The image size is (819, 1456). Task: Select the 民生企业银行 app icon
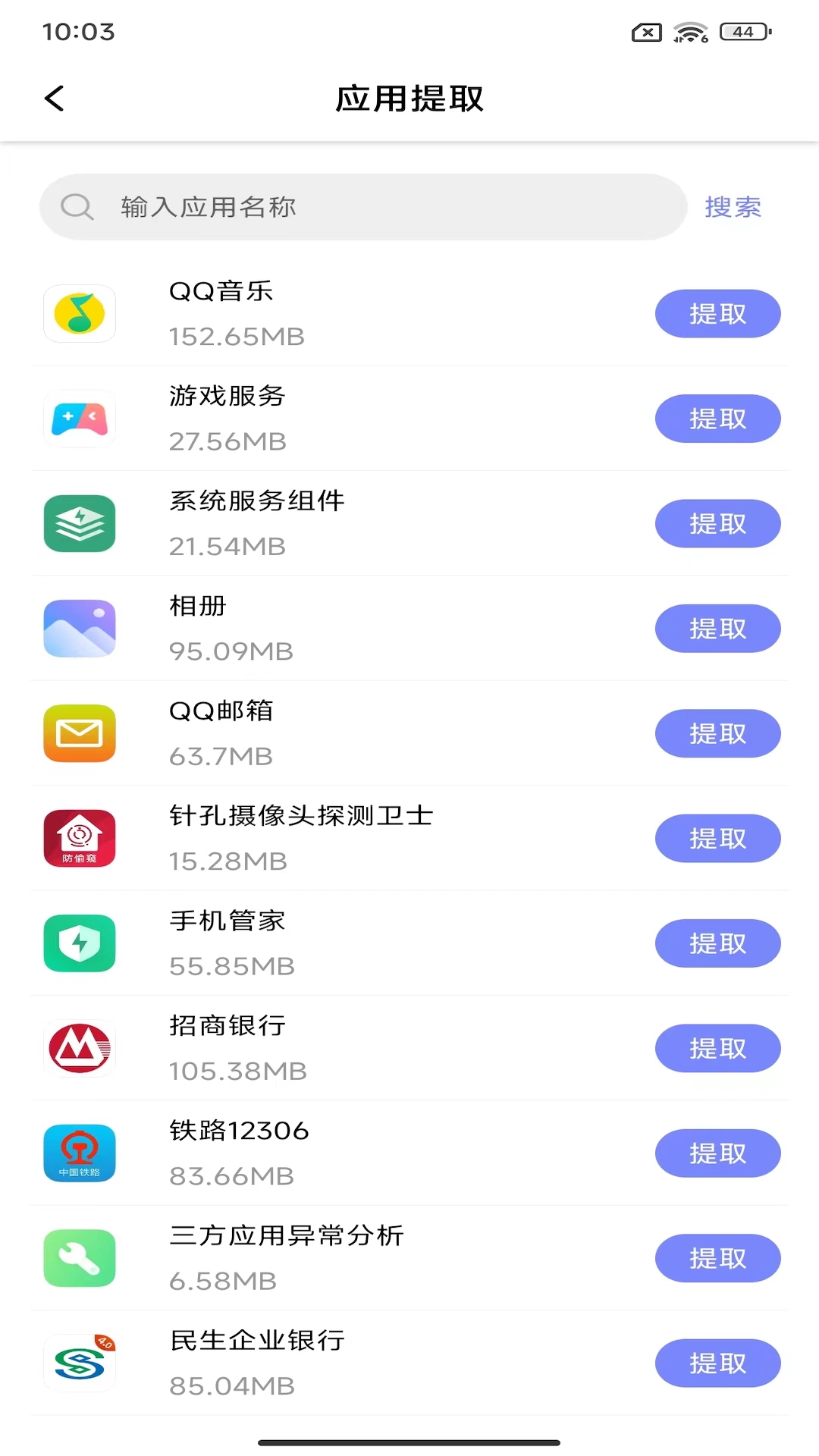(x=79, y=1363)
